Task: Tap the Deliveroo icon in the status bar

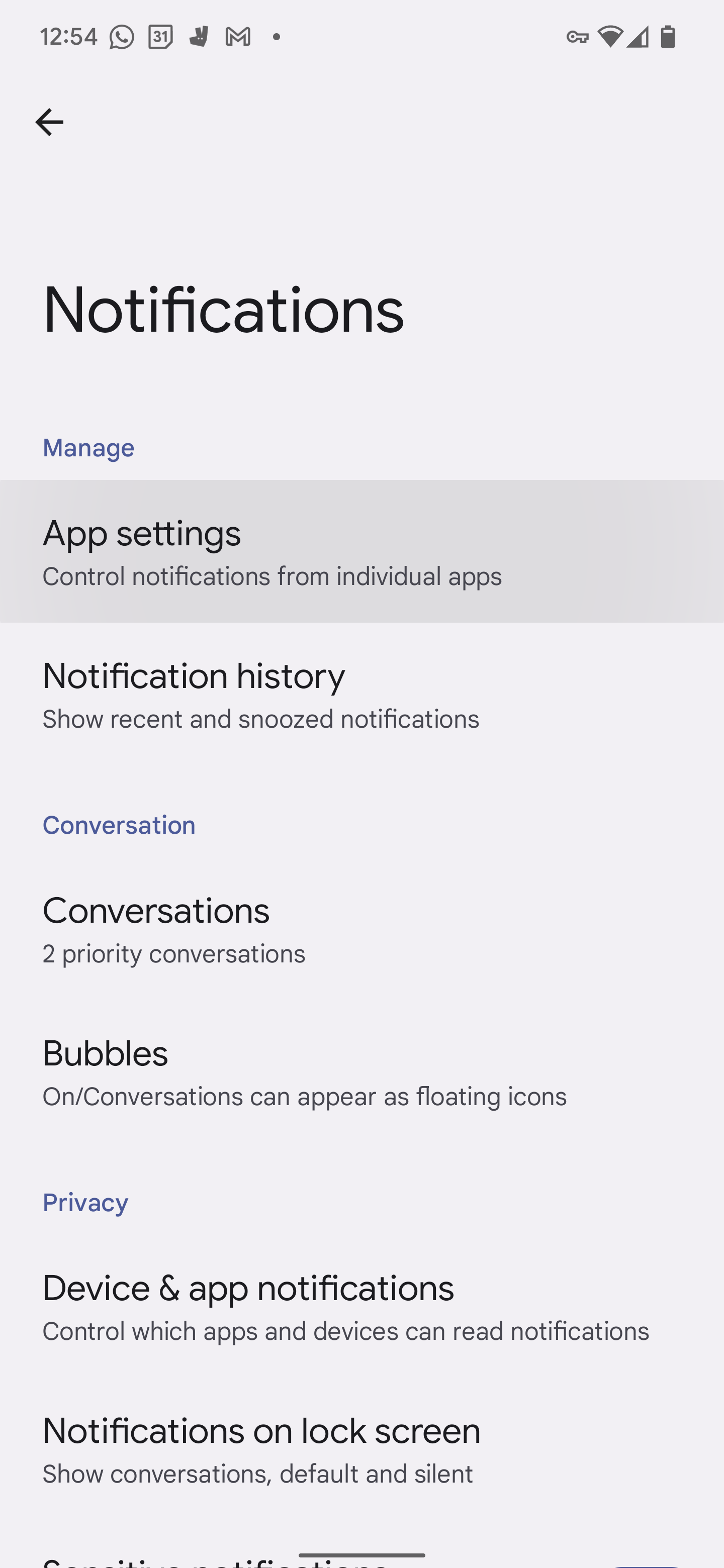Action: pos(200,37)
